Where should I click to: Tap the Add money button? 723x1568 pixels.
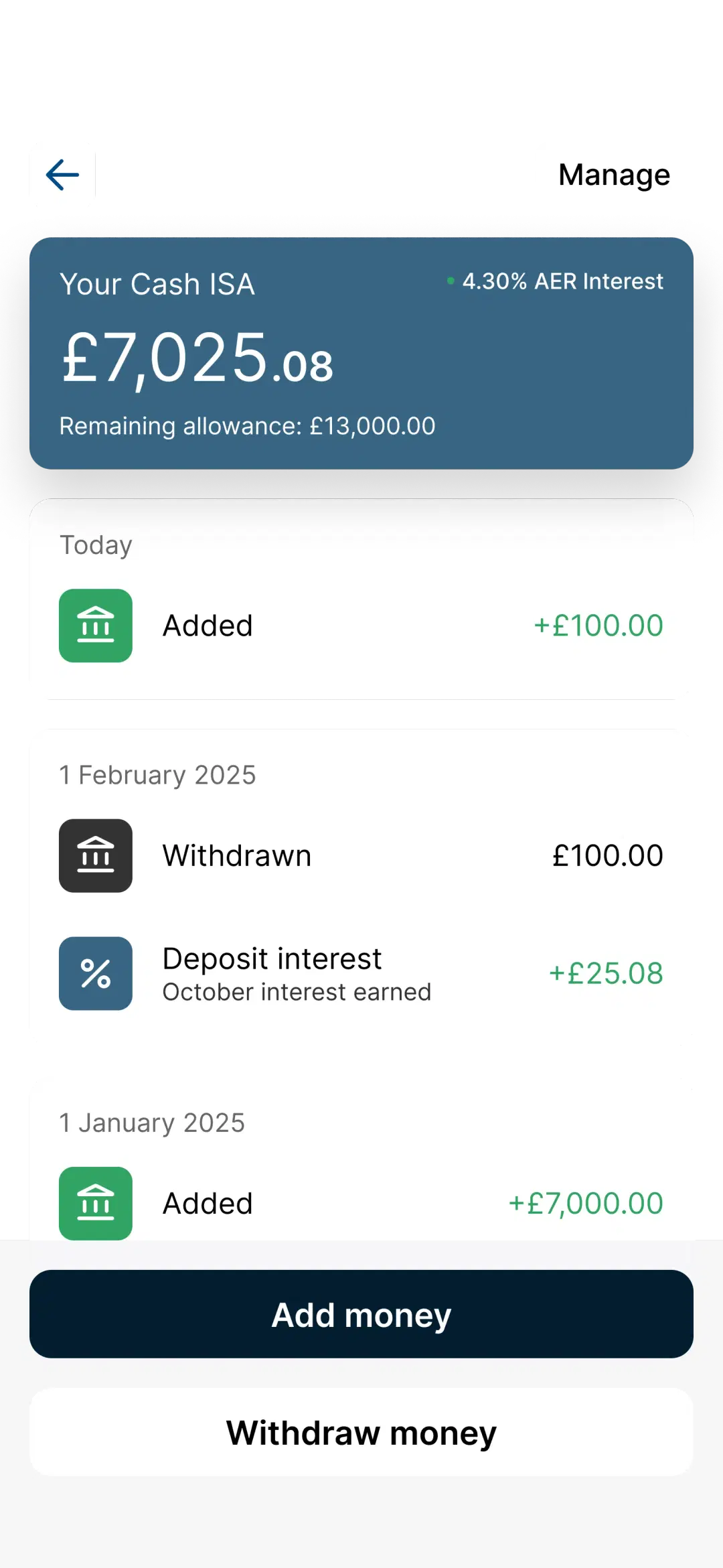[x=361, y=1314]
